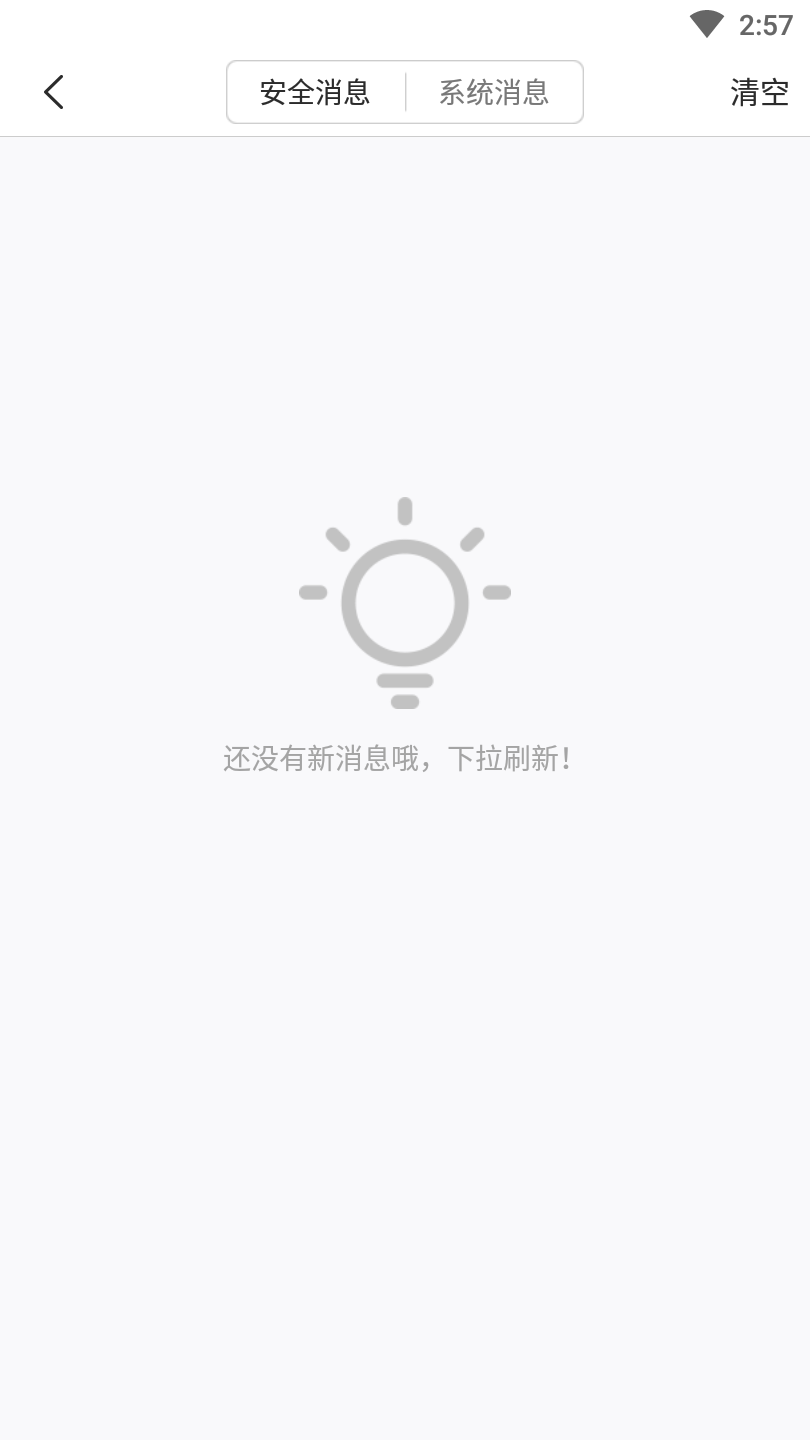
Task: Tap the clock showing 2:57
Action: click(x=763, y=24)
